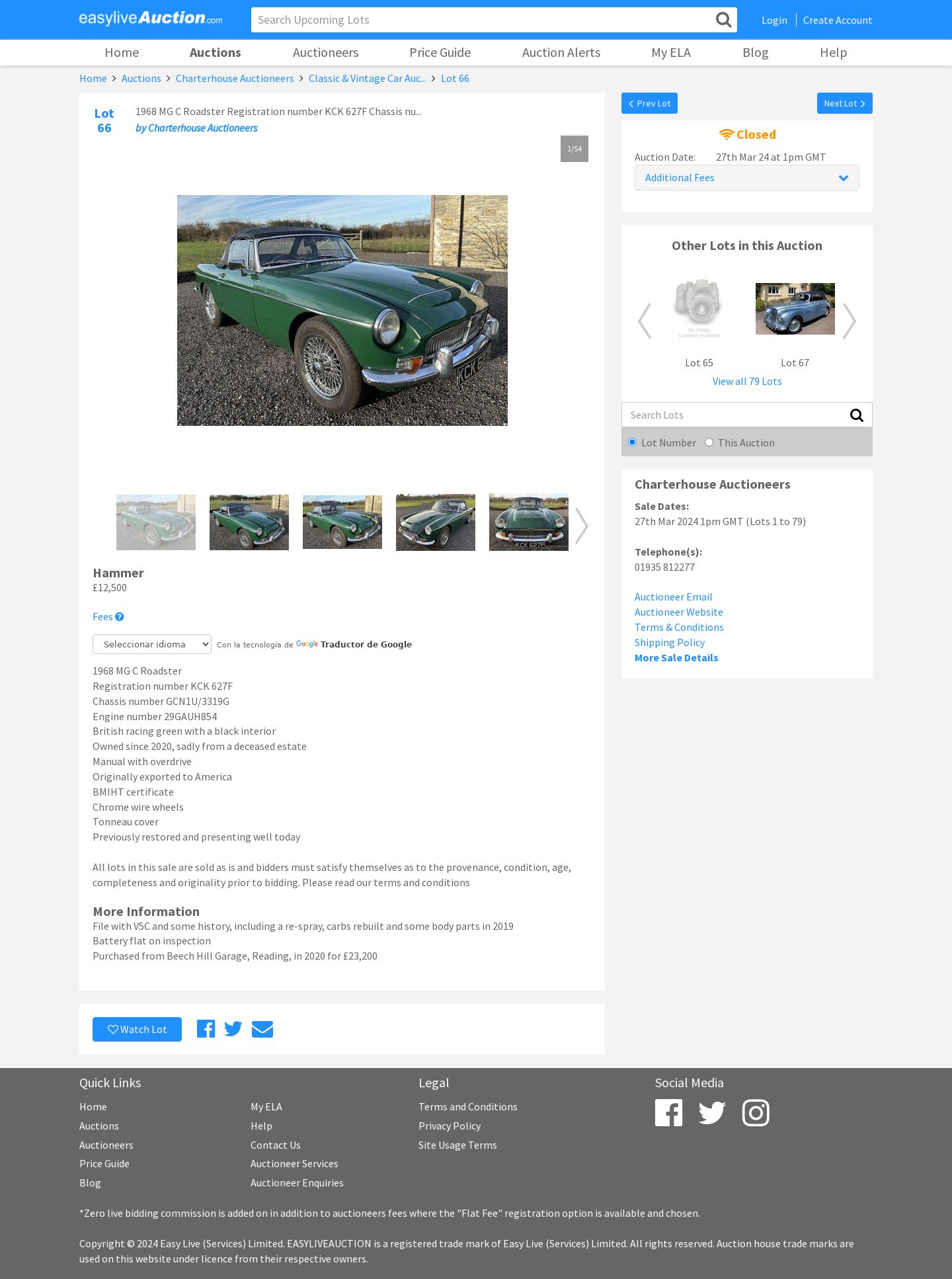Image resolution: width=952 pixels, height=1279 pixels.
Task: View all 79 Lots
Action: (746, 382)
